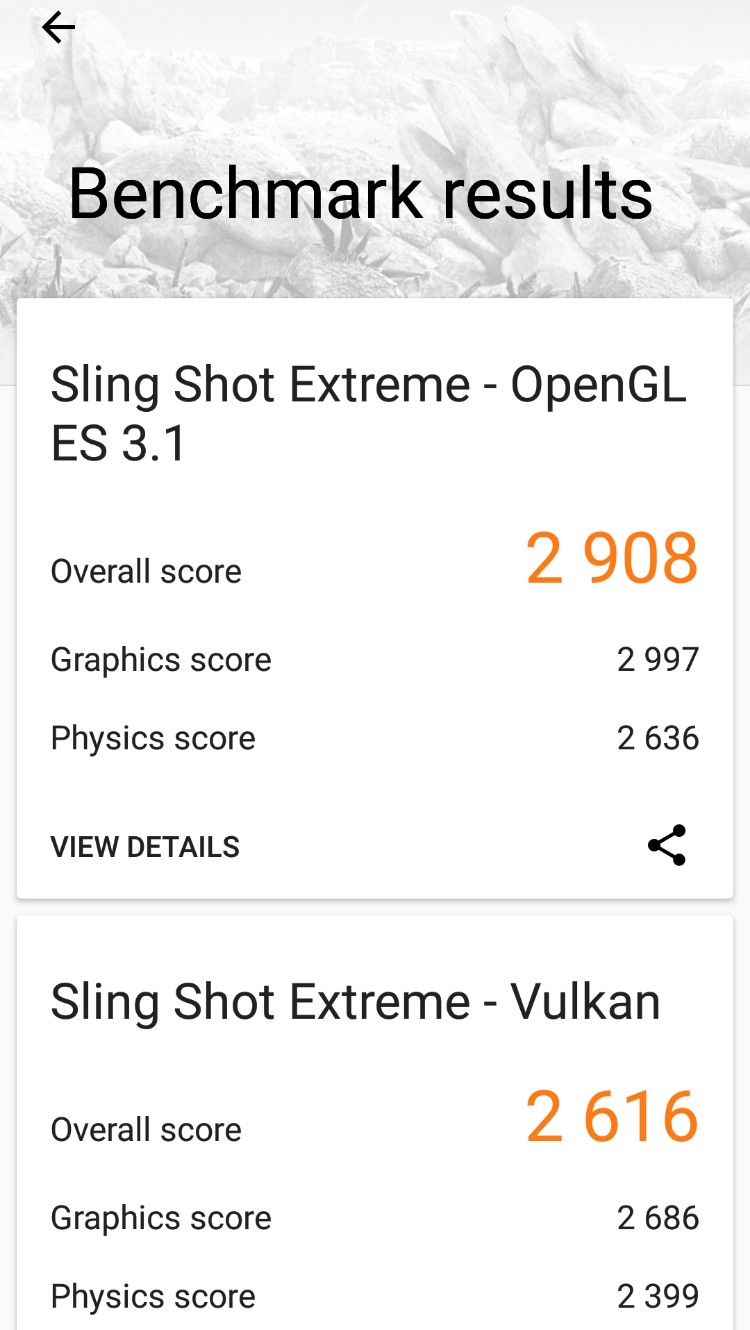Open VIEW DETAILS for OpenGL ES 3.1
This screenshot has height=1330, width=750.
point(145,847)
